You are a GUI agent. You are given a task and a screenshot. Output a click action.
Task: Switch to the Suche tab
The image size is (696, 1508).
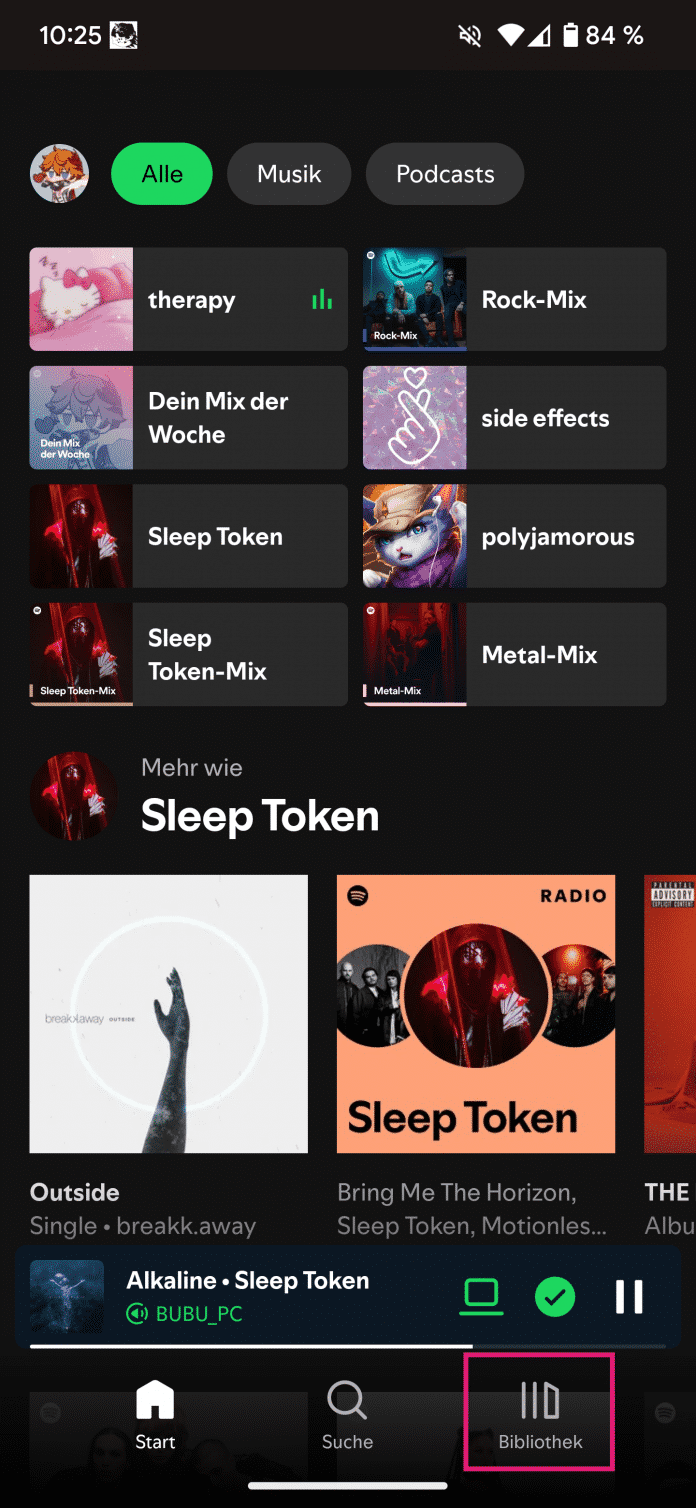click(347, 1415)
